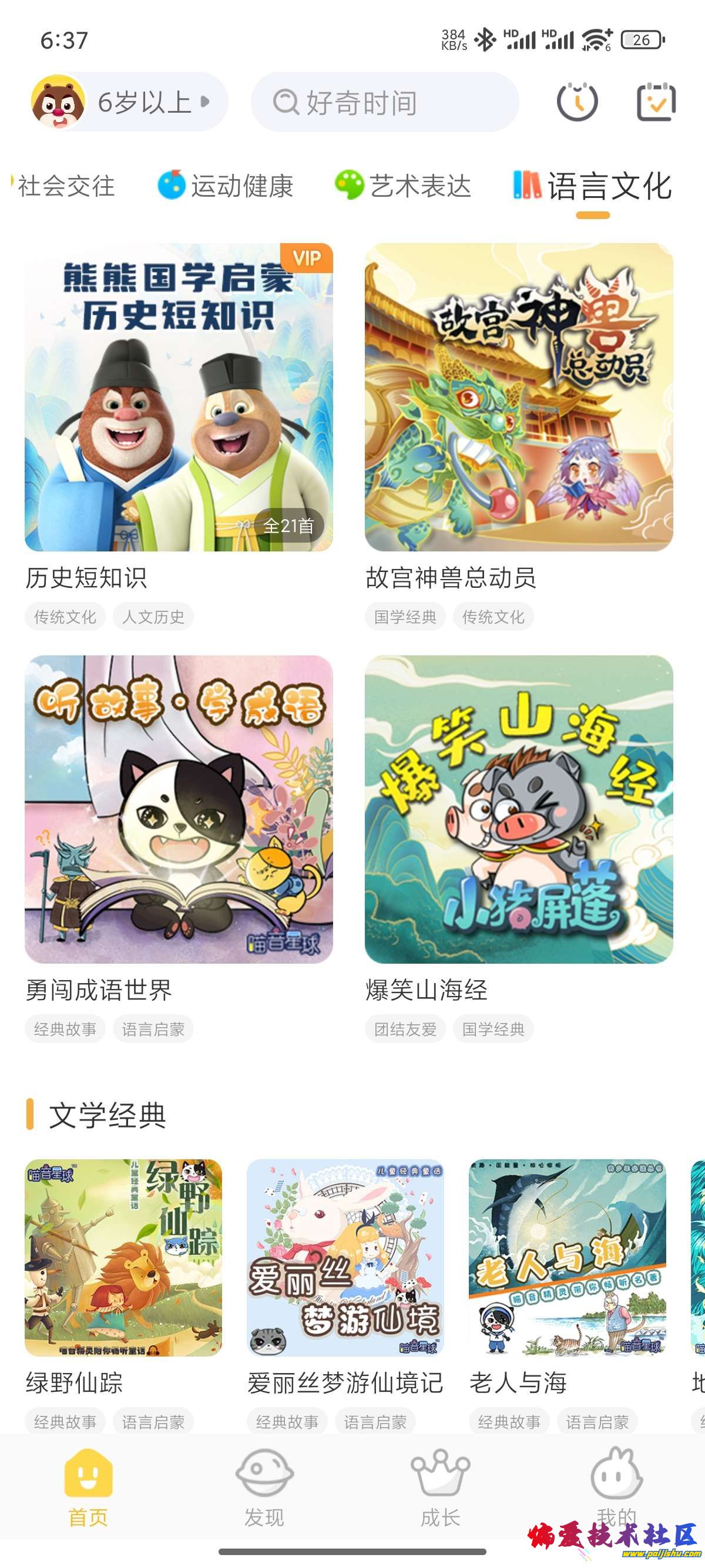
Task: Tap the 好奇时间 search box
Action: (x=384, y=102)
